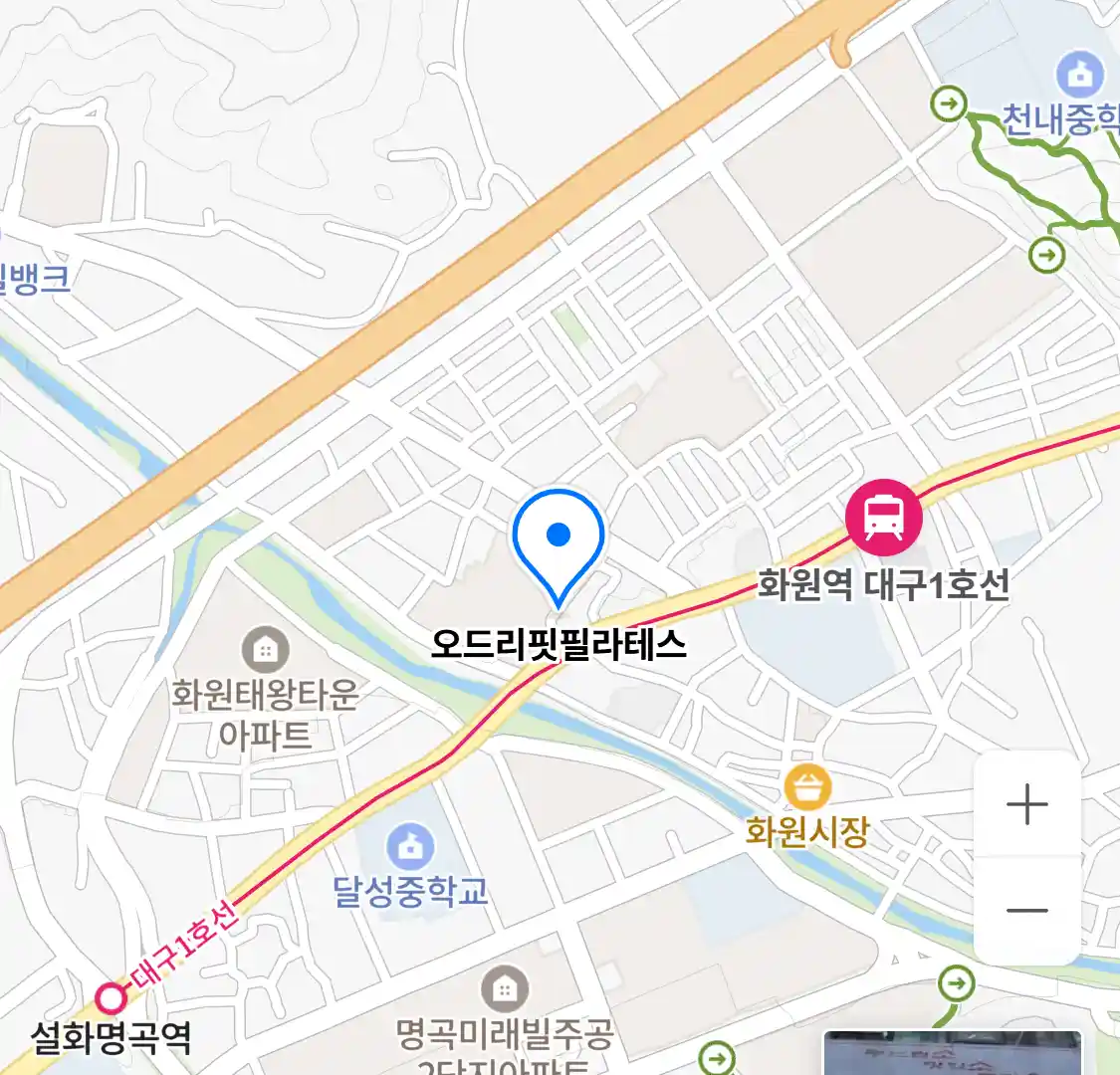Tap the 화원태왕타운아파트 apartment marker
1120x1075 pixels.
pyautogui.click(x=265, y=652)
